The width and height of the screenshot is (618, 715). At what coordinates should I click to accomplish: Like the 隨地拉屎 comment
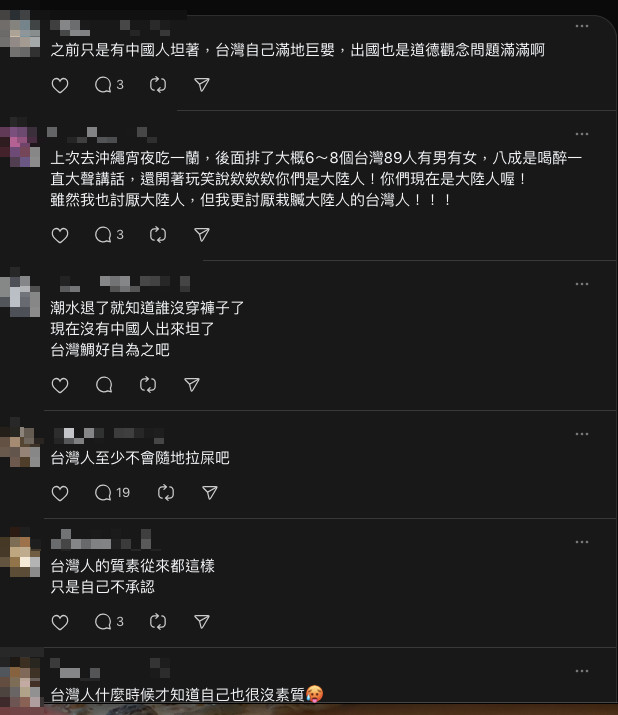60,493
